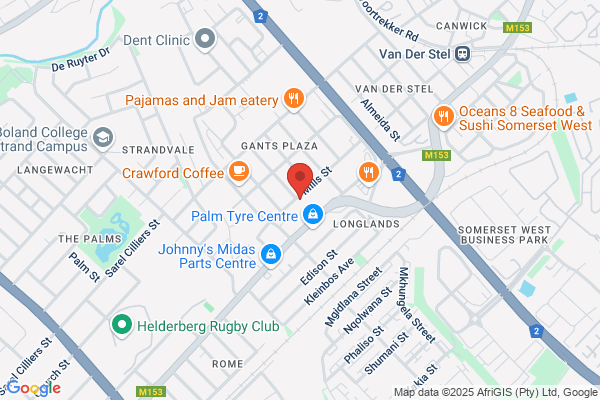Select Boland College Strand Campus marker
The height and width of the screenshot is (400, 600).
pyautogui.click(x=103, y=139)
